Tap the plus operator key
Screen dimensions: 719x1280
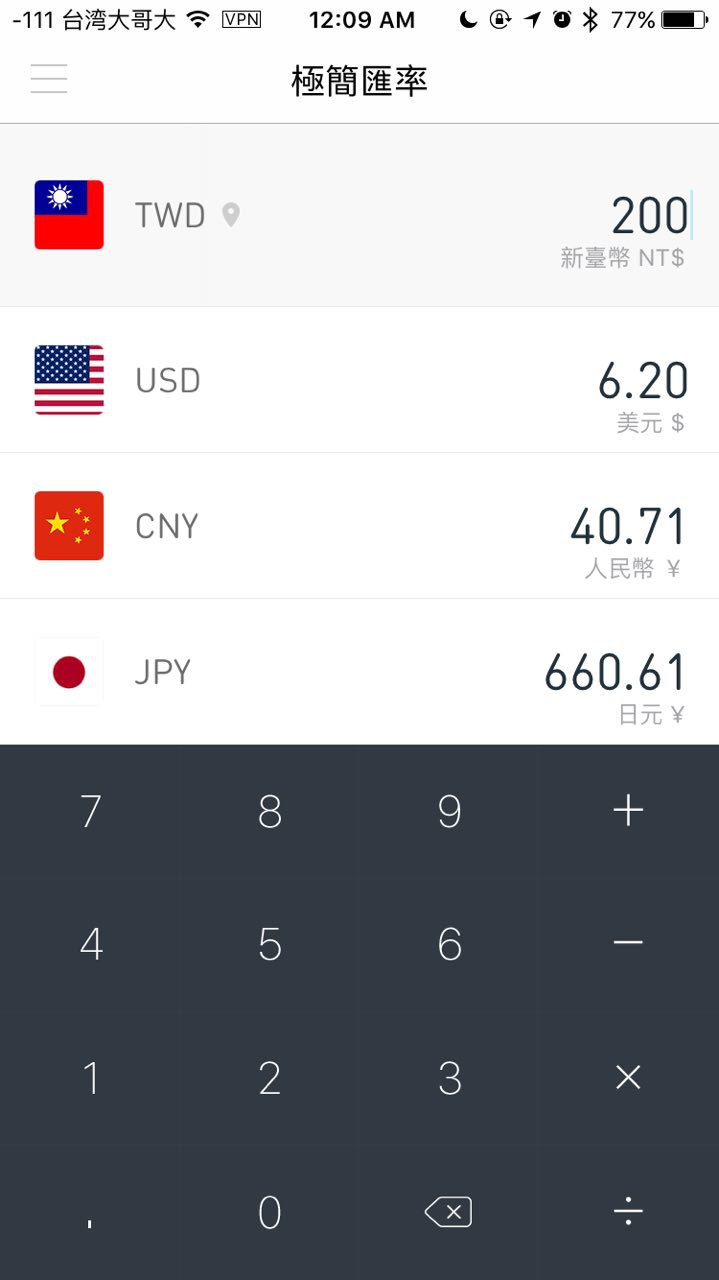tap(628, 811)
